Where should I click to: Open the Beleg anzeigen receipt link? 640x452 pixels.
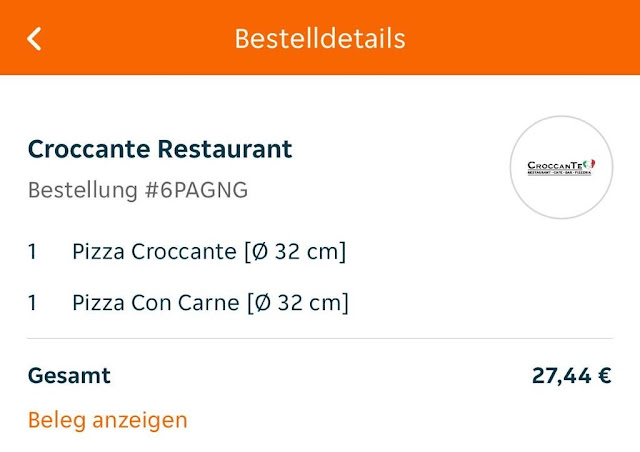tap(107, 420)
